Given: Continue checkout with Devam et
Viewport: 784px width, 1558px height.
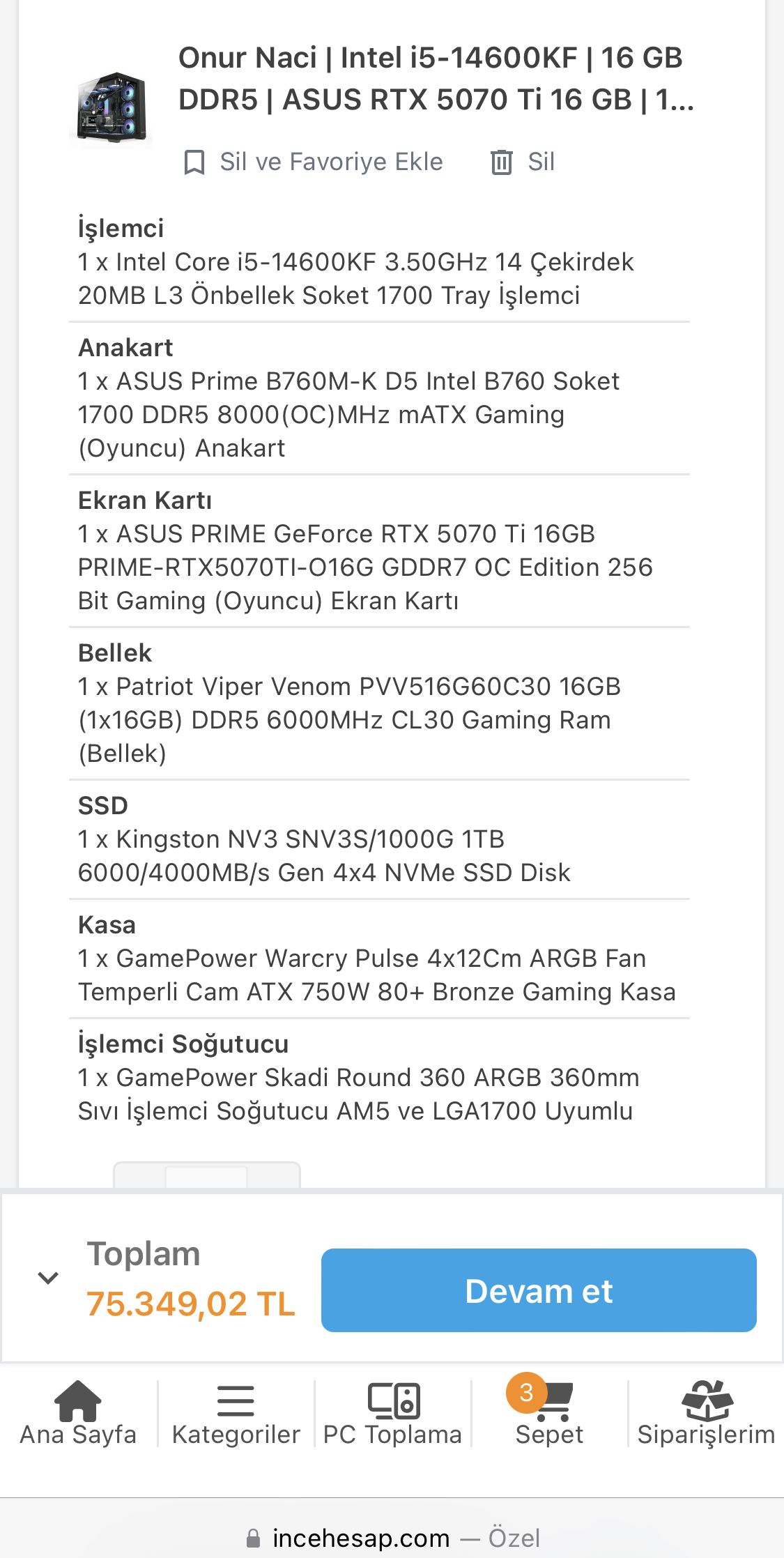Looking at the screenshot, I should (539, 1290).
